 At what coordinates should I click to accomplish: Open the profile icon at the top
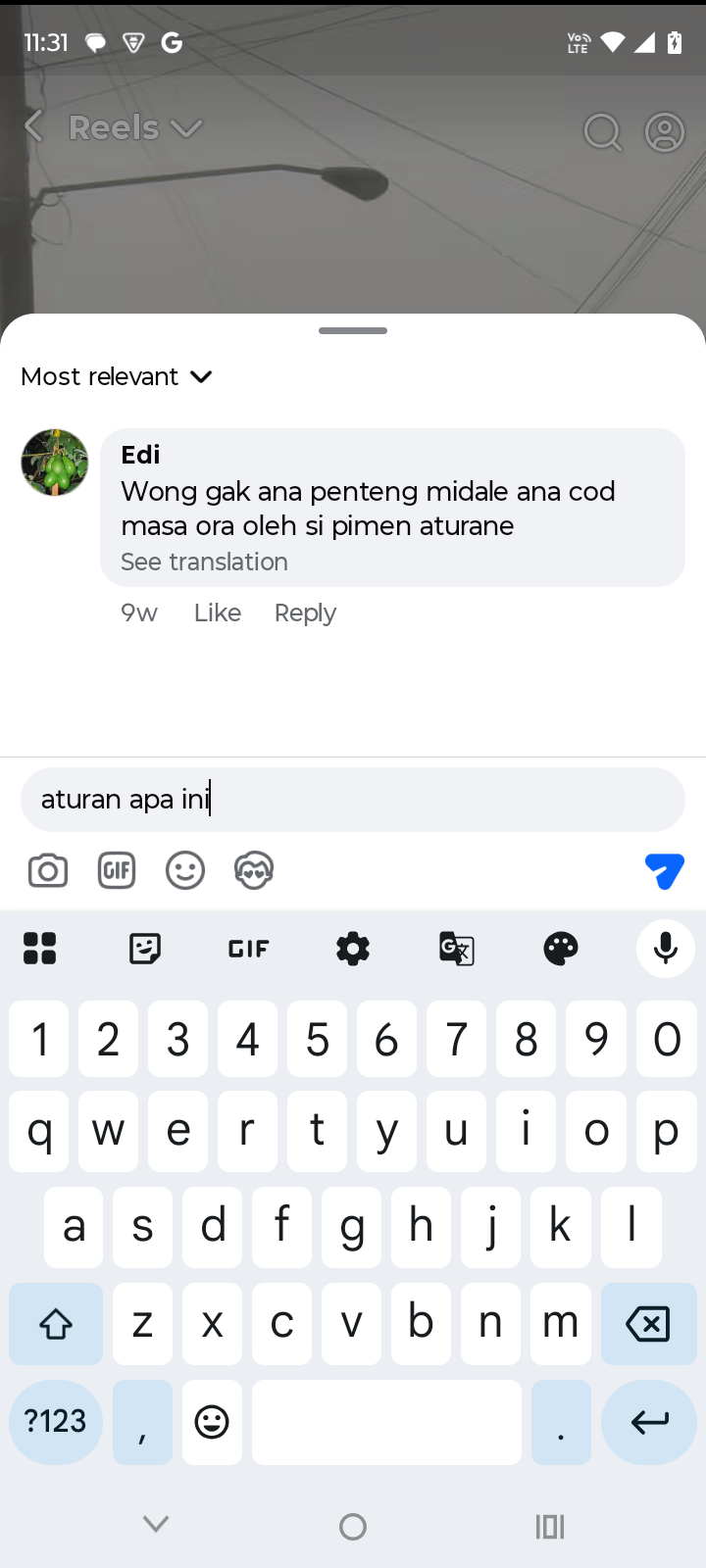(664, 131)
